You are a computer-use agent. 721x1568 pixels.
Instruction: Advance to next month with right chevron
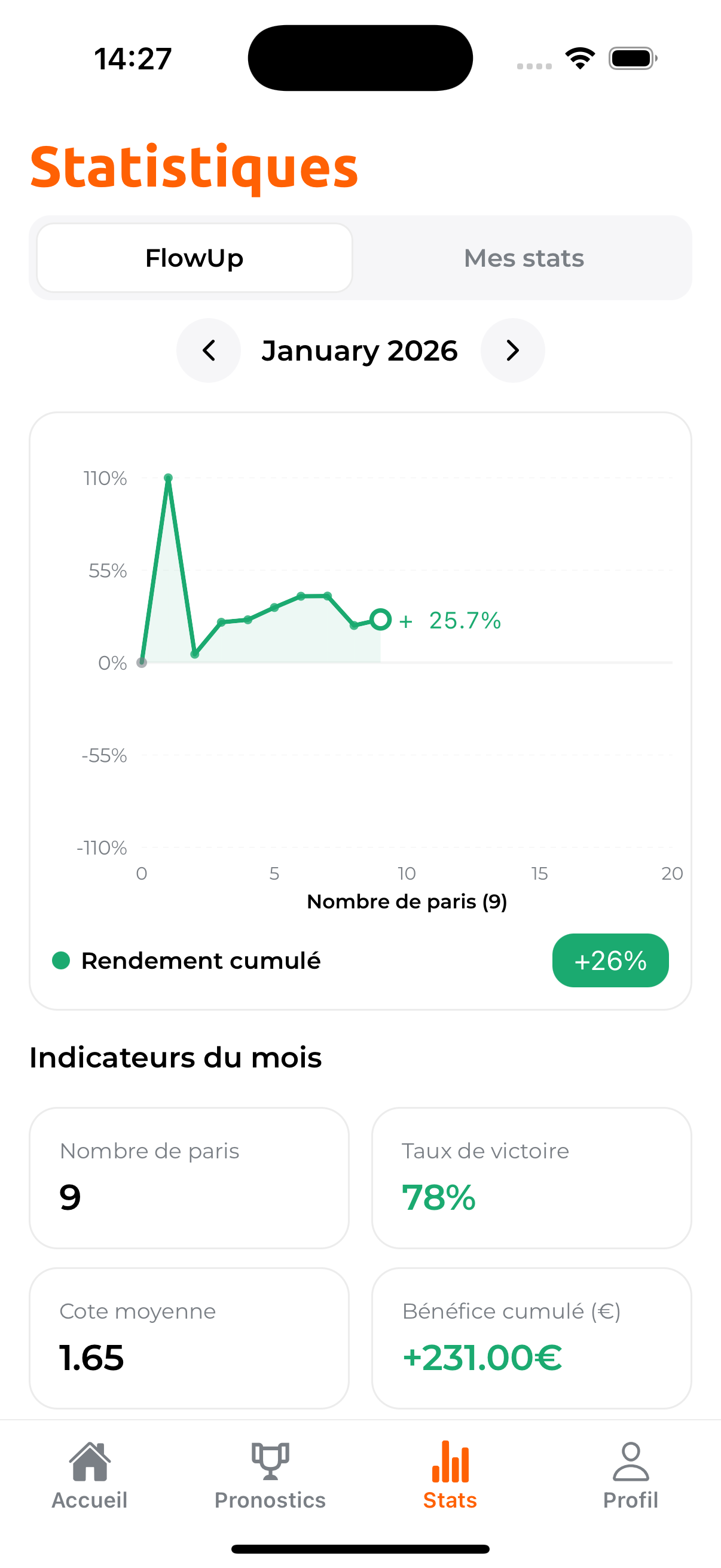point(512,350)
